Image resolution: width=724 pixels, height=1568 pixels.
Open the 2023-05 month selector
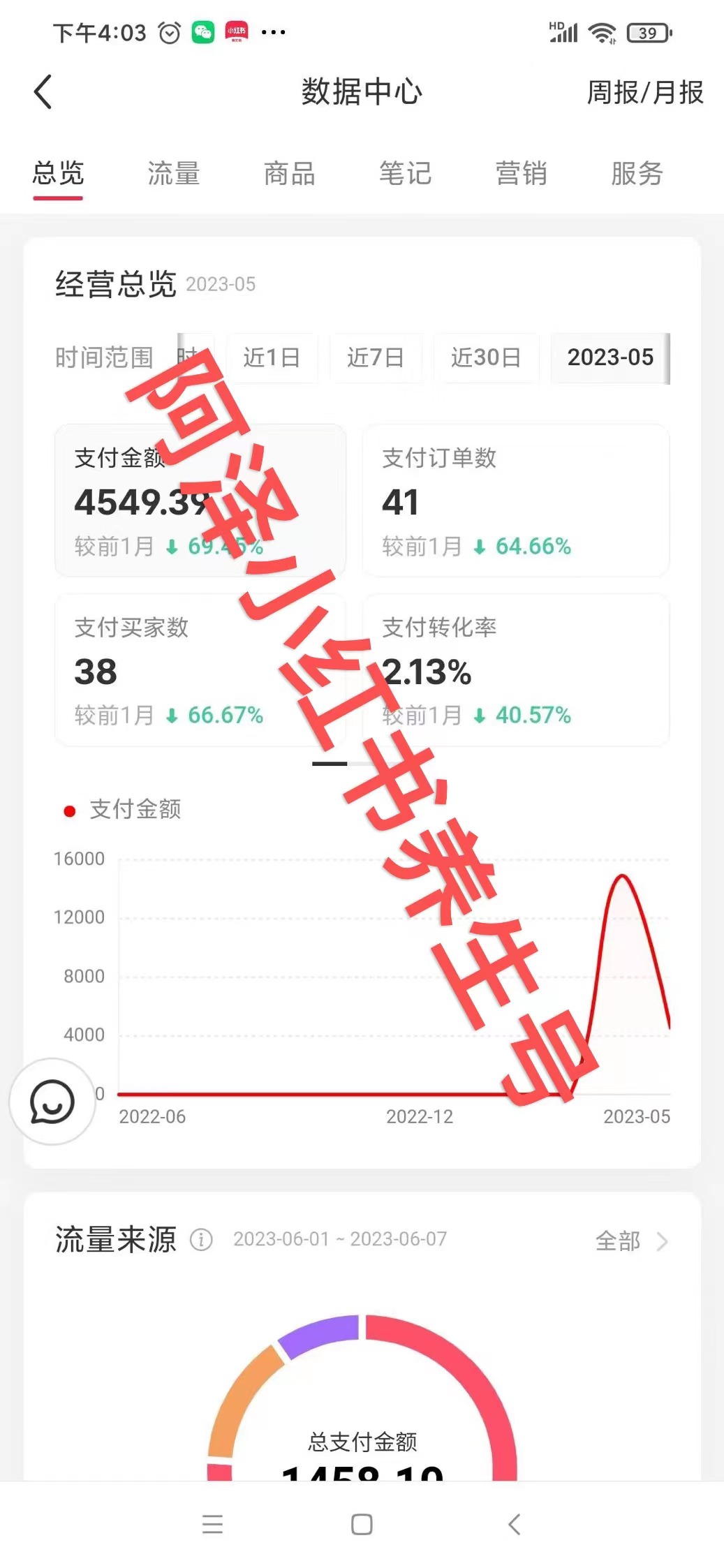click(610, 358)
